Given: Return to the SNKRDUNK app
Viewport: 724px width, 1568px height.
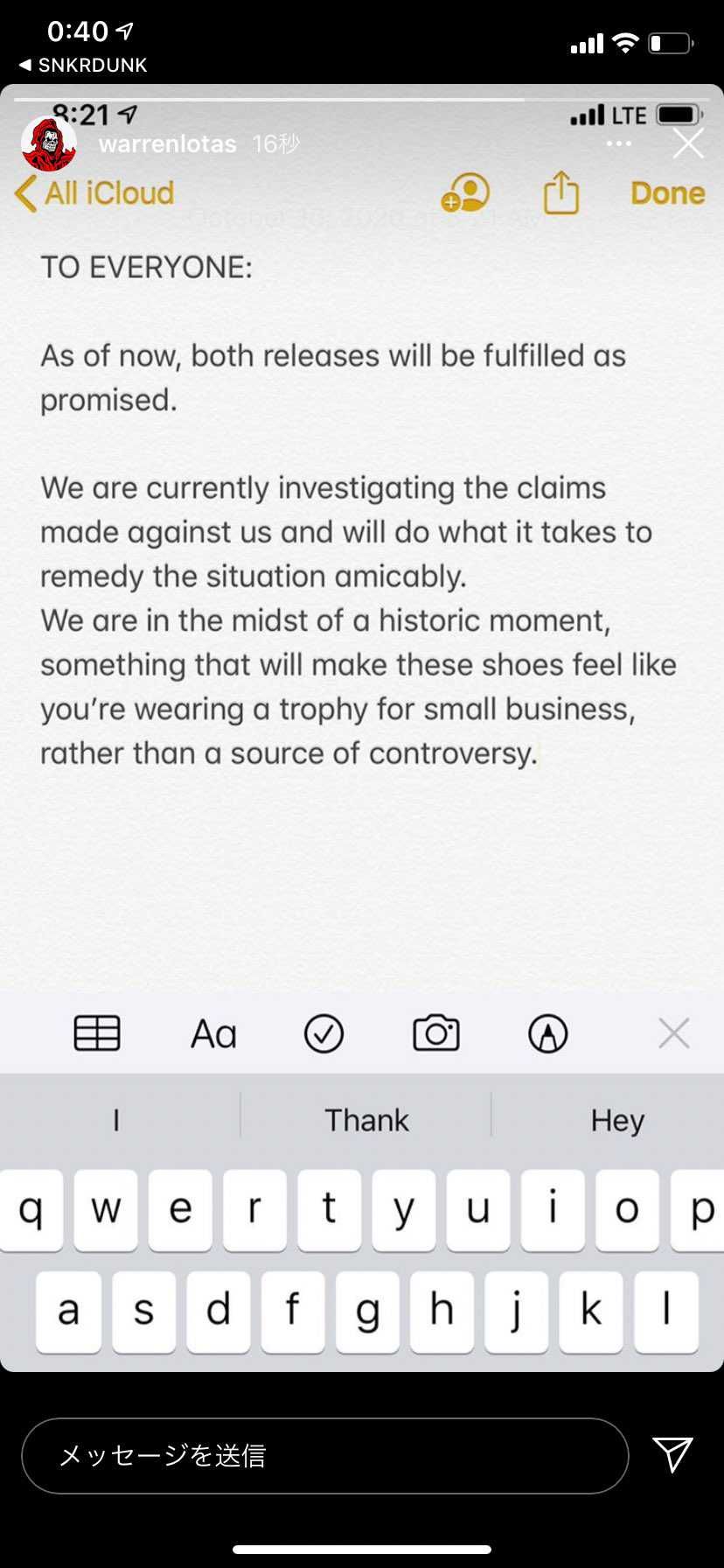Looking at the screenshot, I should click(x=83, y=65).
